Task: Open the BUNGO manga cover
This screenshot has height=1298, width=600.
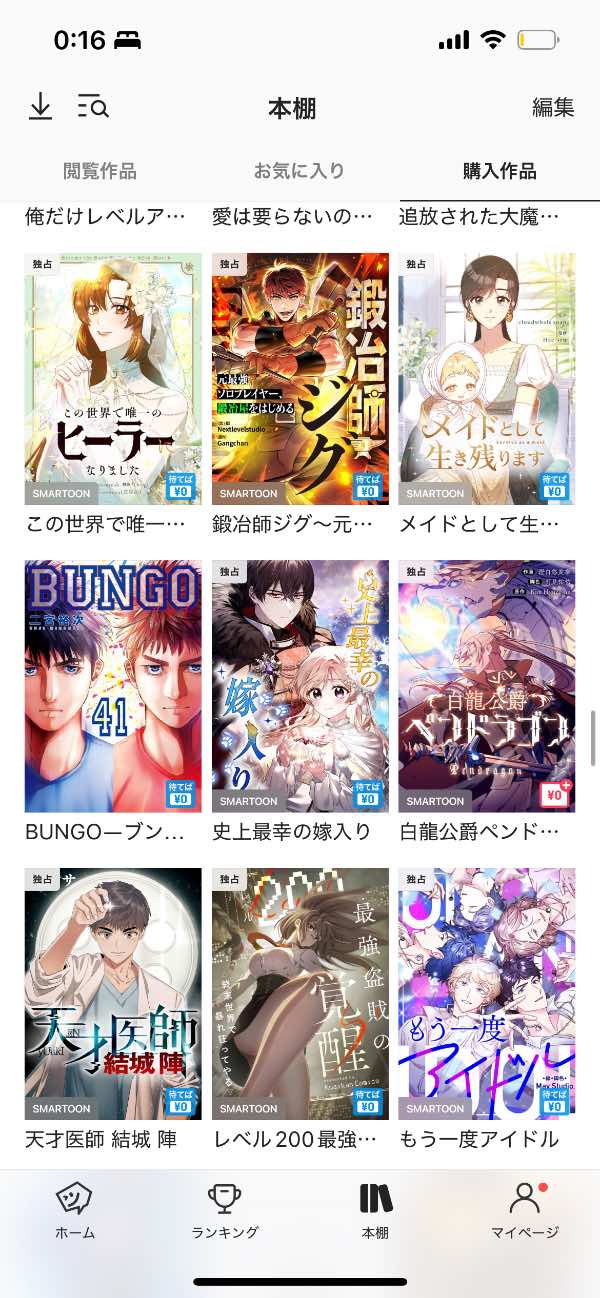Action: [x=113, y=686]
